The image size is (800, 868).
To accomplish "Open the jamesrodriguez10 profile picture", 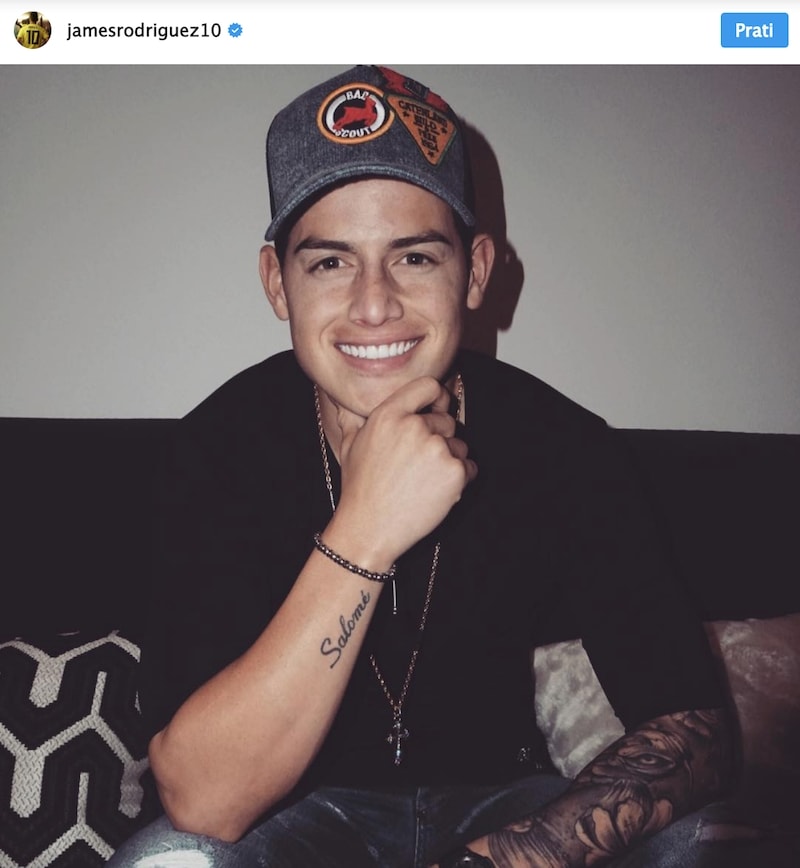I will (x=32, y=30).
